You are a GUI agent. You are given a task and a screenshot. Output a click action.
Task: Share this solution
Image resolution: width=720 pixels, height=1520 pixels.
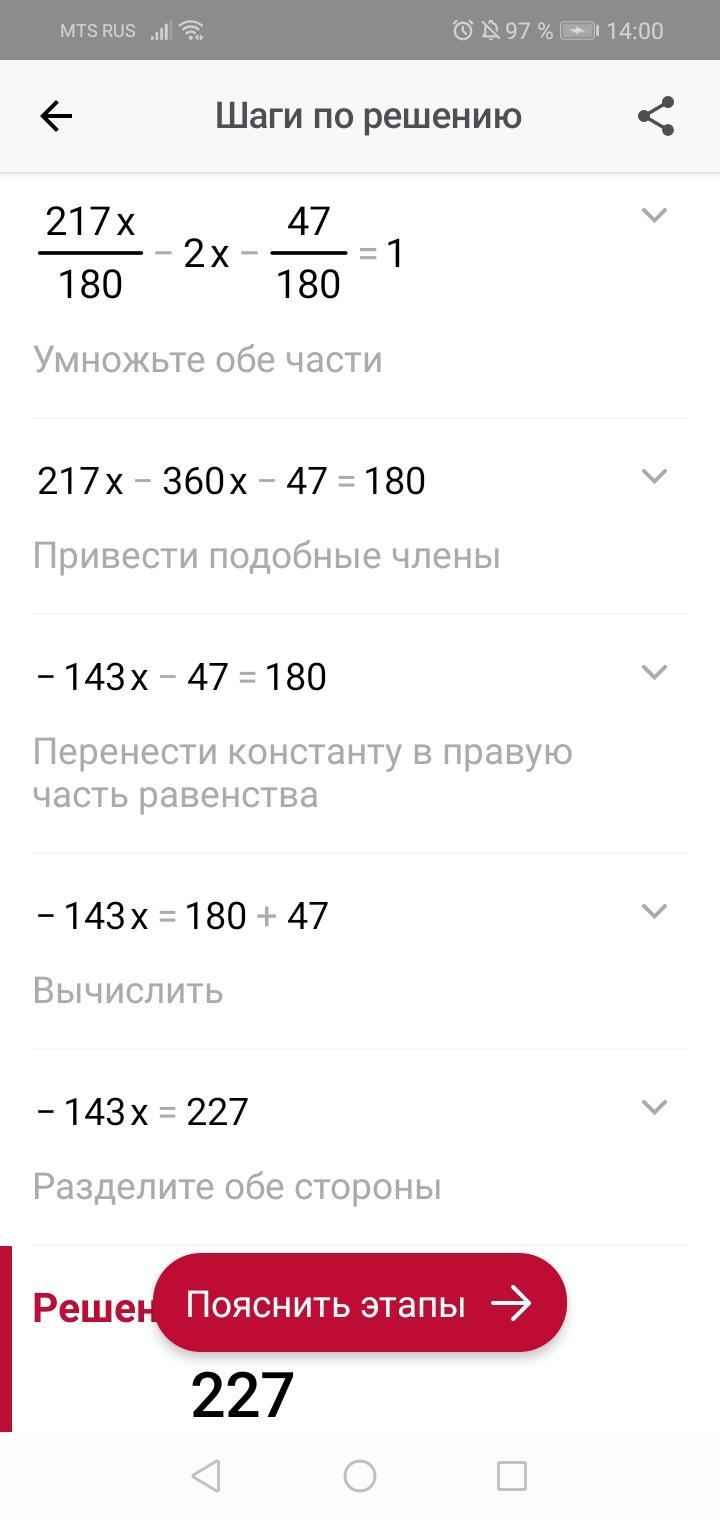tap(656, 117)
